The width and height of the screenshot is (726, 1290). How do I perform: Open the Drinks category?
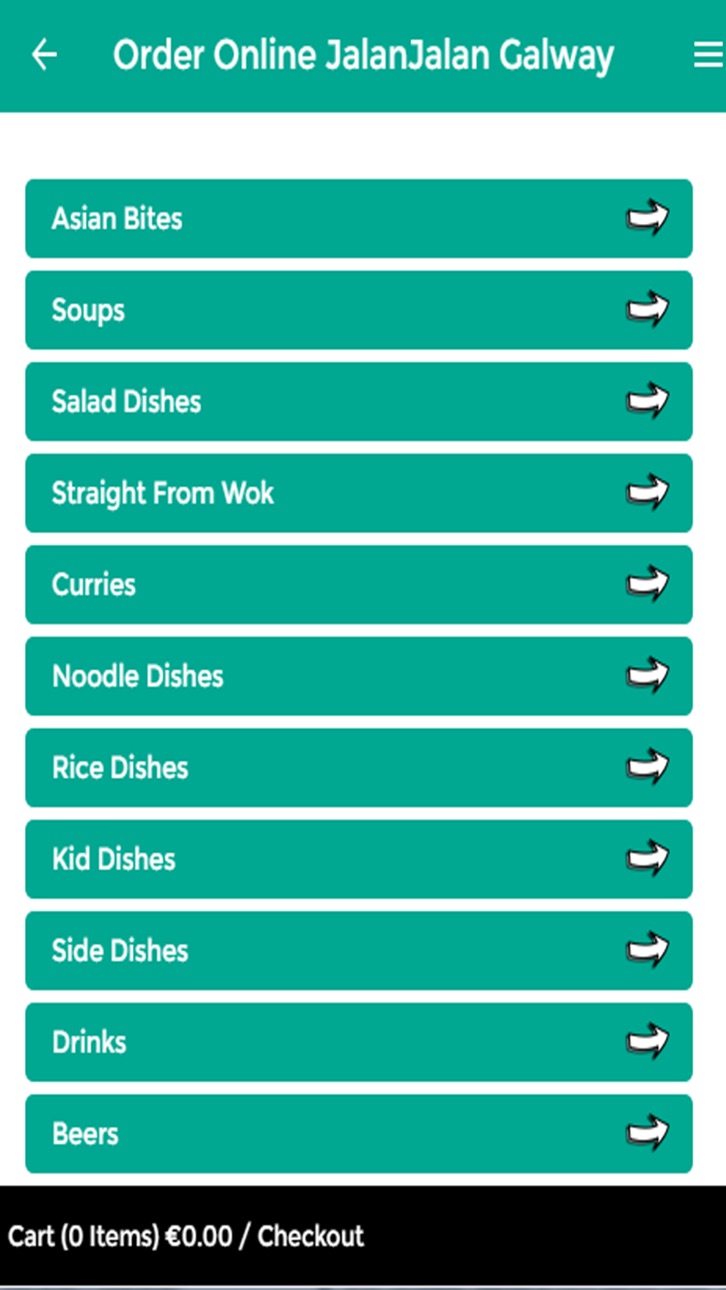point(359,1042)
